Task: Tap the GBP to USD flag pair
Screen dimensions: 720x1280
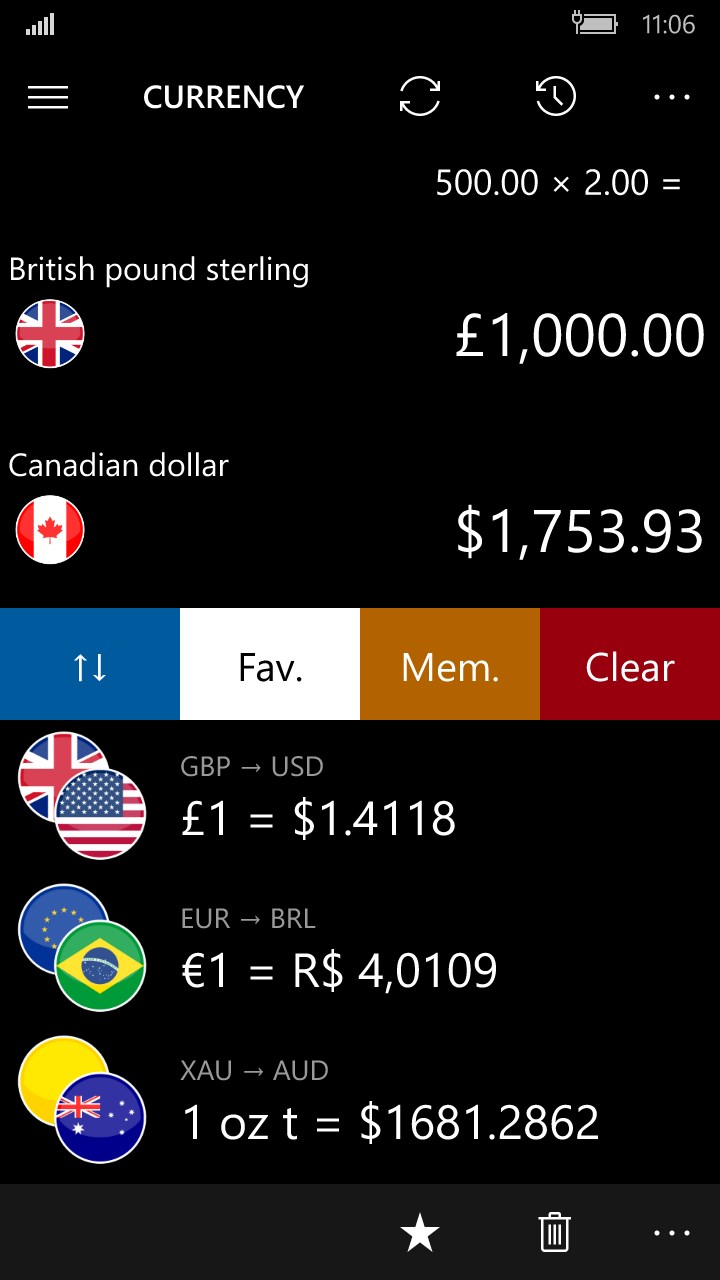Action: (x=82, y=795)
